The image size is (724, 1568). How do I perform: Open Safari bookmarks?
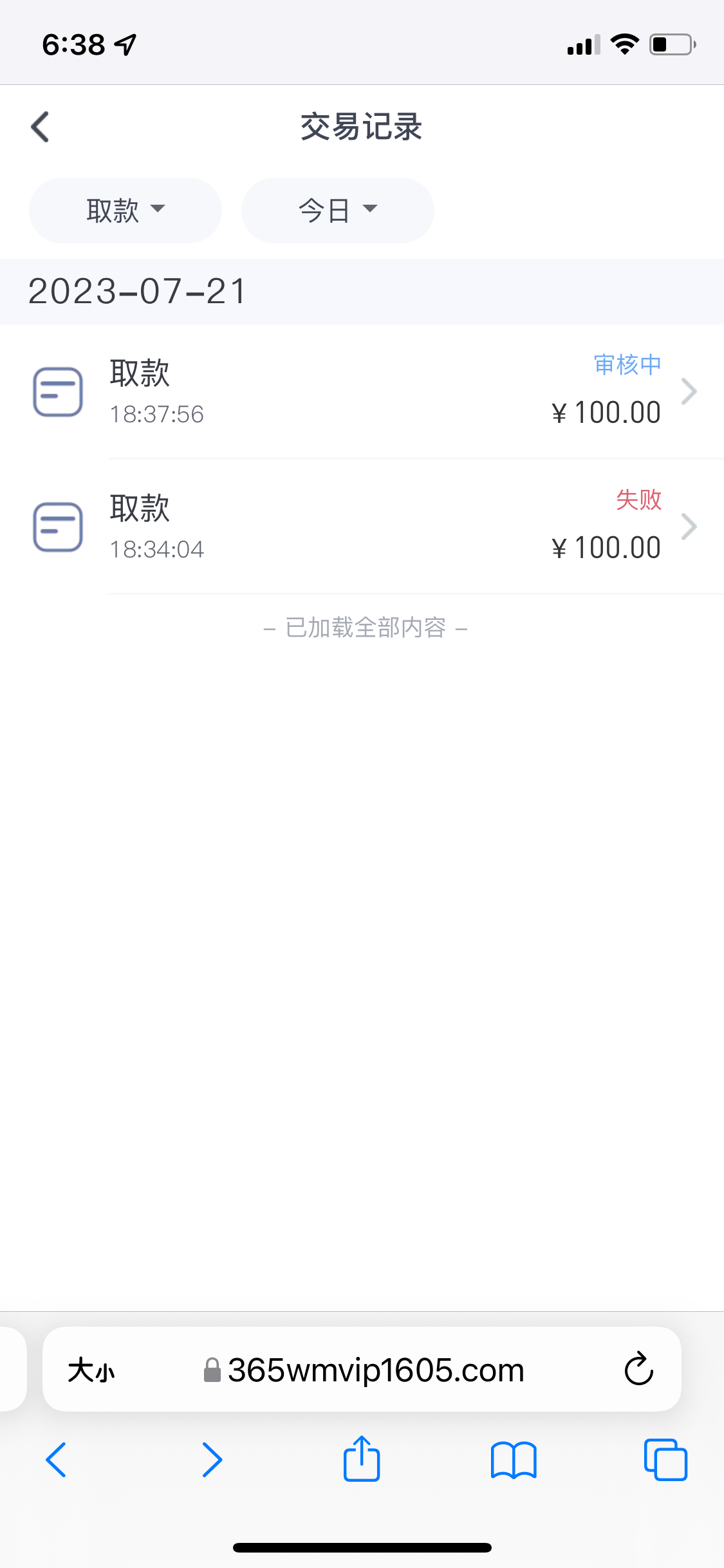click(513, 1460)
